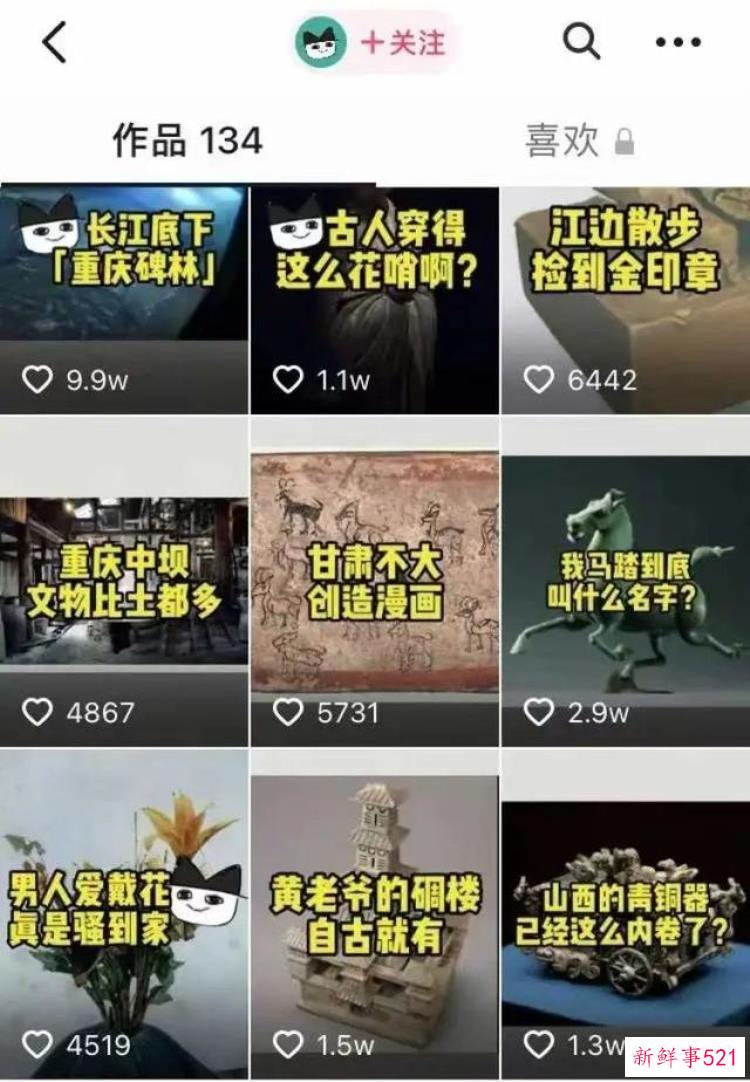Switch to the 作品 134 tab
This screenshot has height=1082, width=750.
click(x=188, y=141)
